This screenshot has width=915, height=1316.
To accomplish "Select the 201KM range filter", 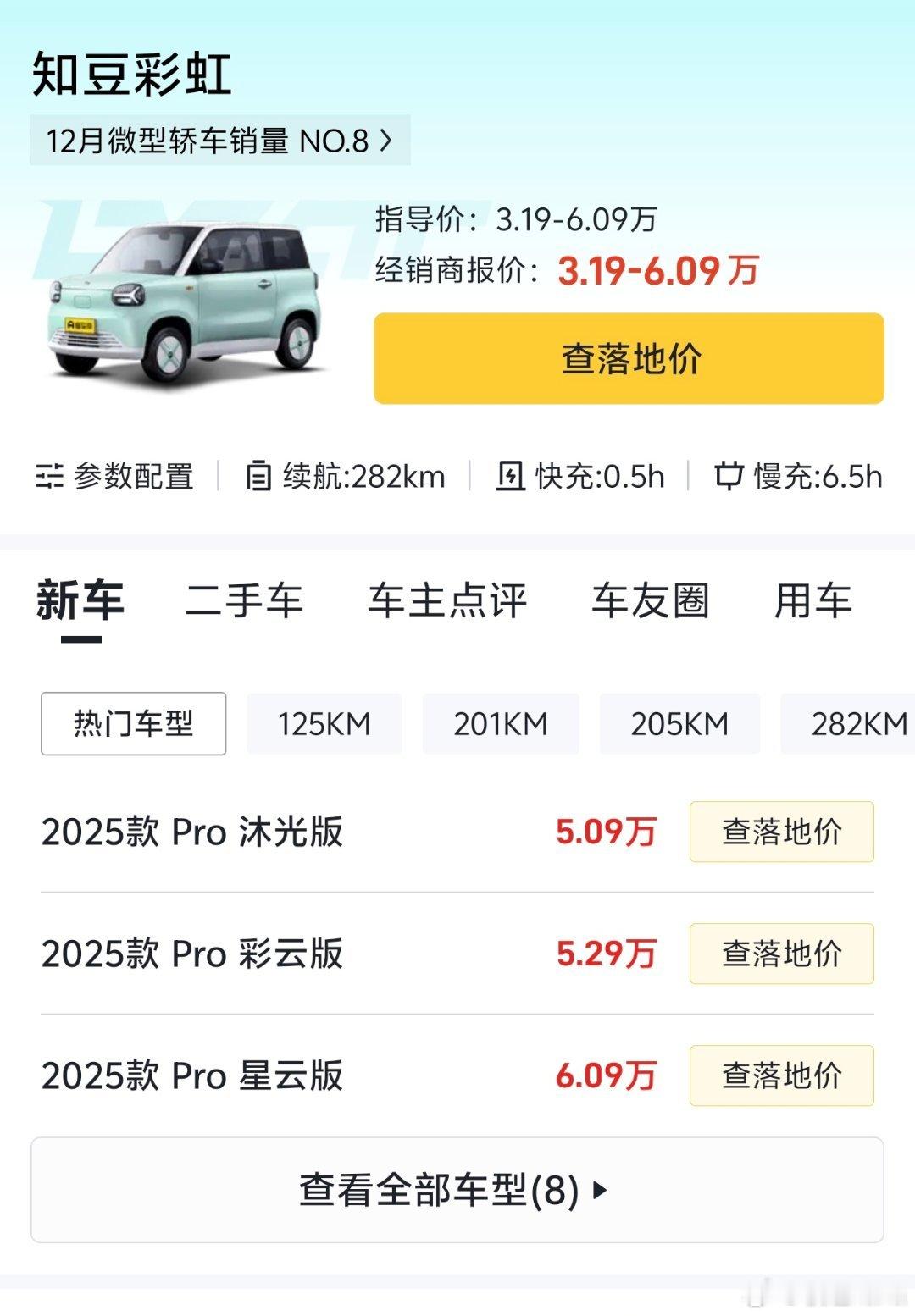I will pos(500,724).
